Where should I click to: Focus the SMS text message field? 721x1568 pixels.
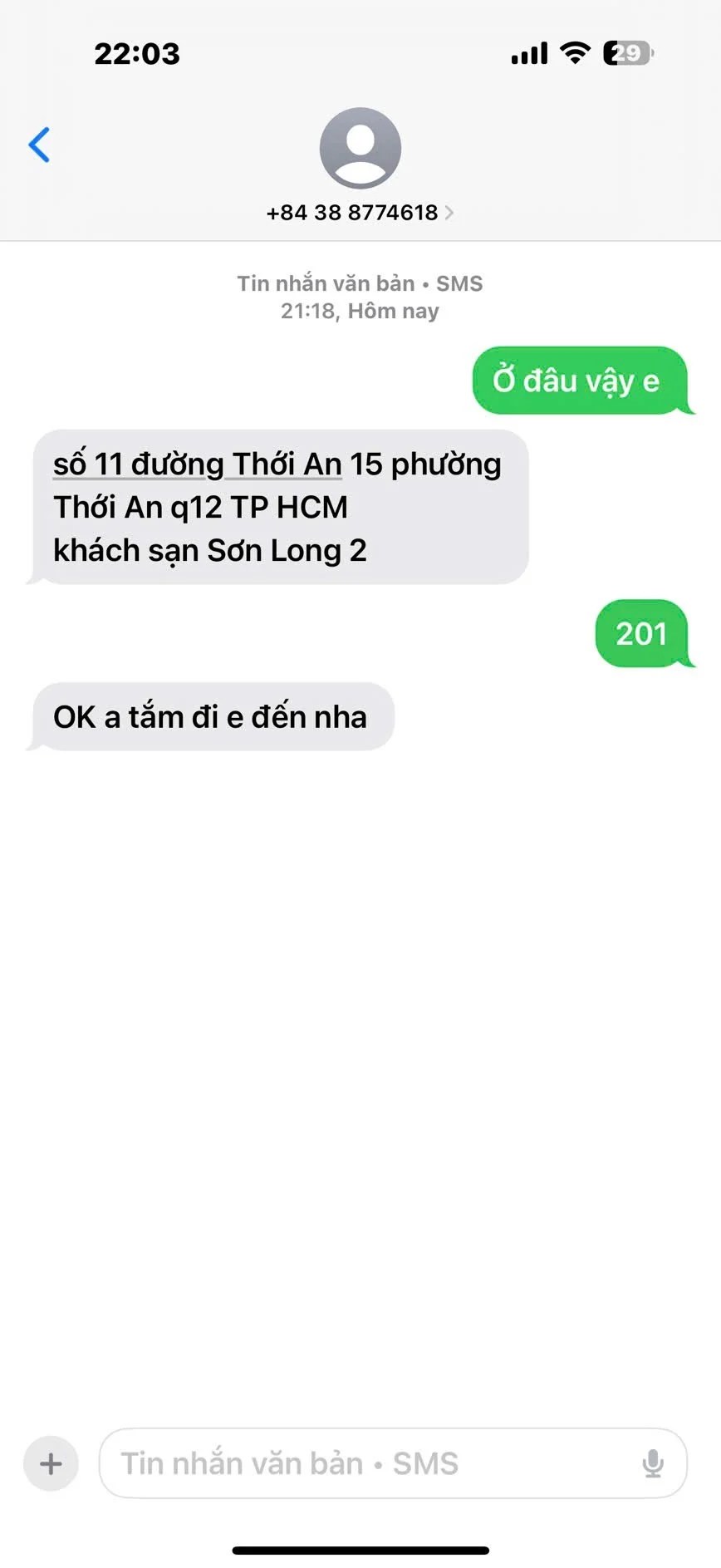pos(365,1463)
